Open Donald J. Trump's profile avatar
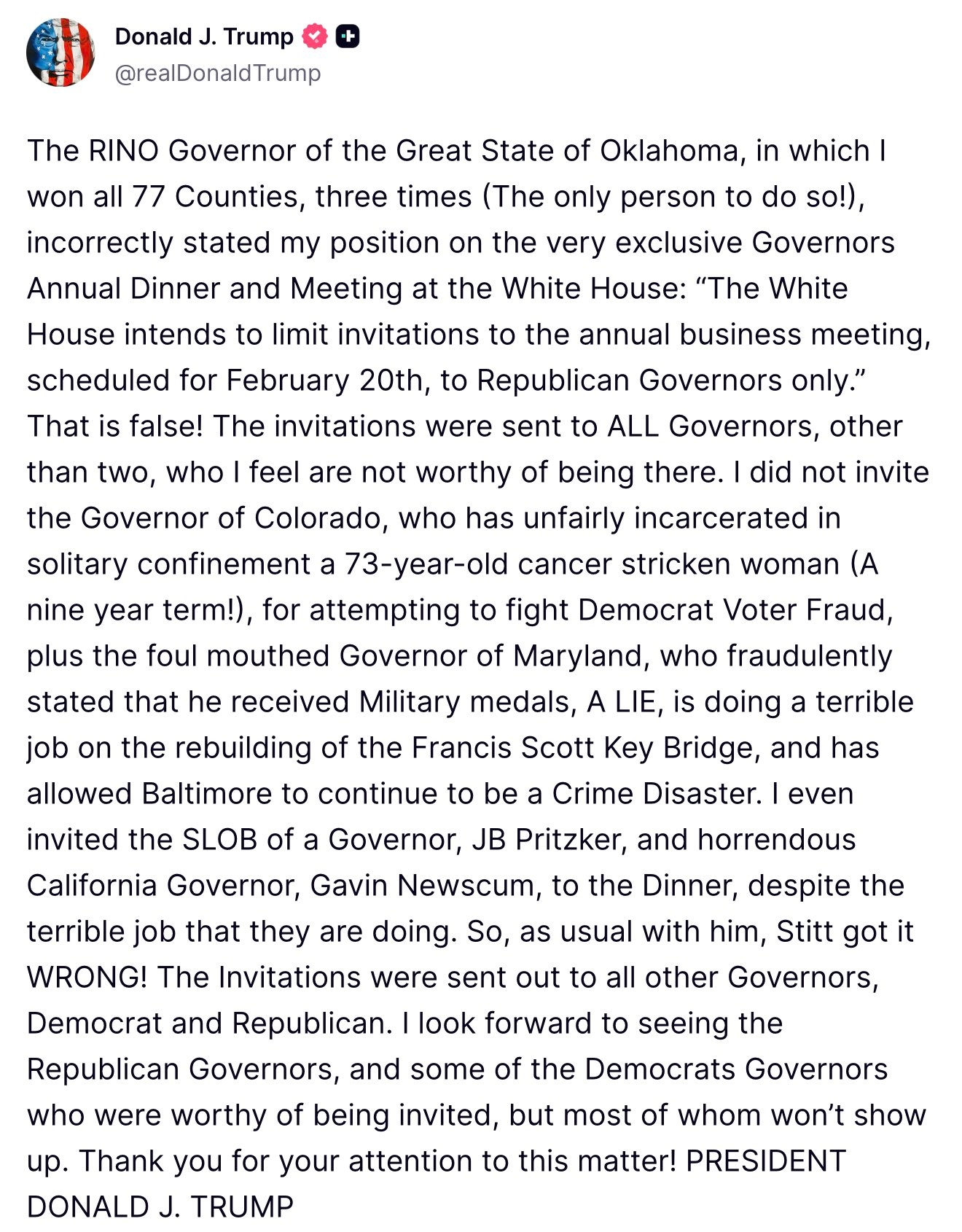Image resolution: width=962 pixels, height=1232 pixels. pyautogui.click(x=60, y=53)
